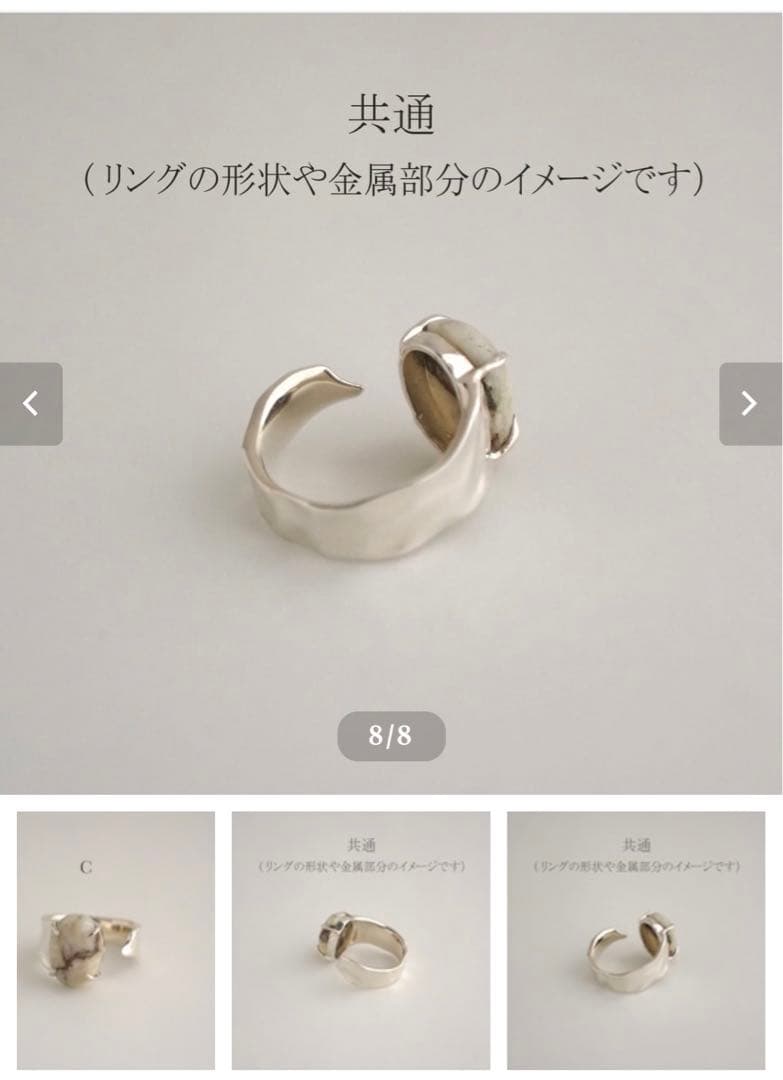Select the last open-ring thumbnail
This screenshot has width=783, height=1080.
(636, 940)
